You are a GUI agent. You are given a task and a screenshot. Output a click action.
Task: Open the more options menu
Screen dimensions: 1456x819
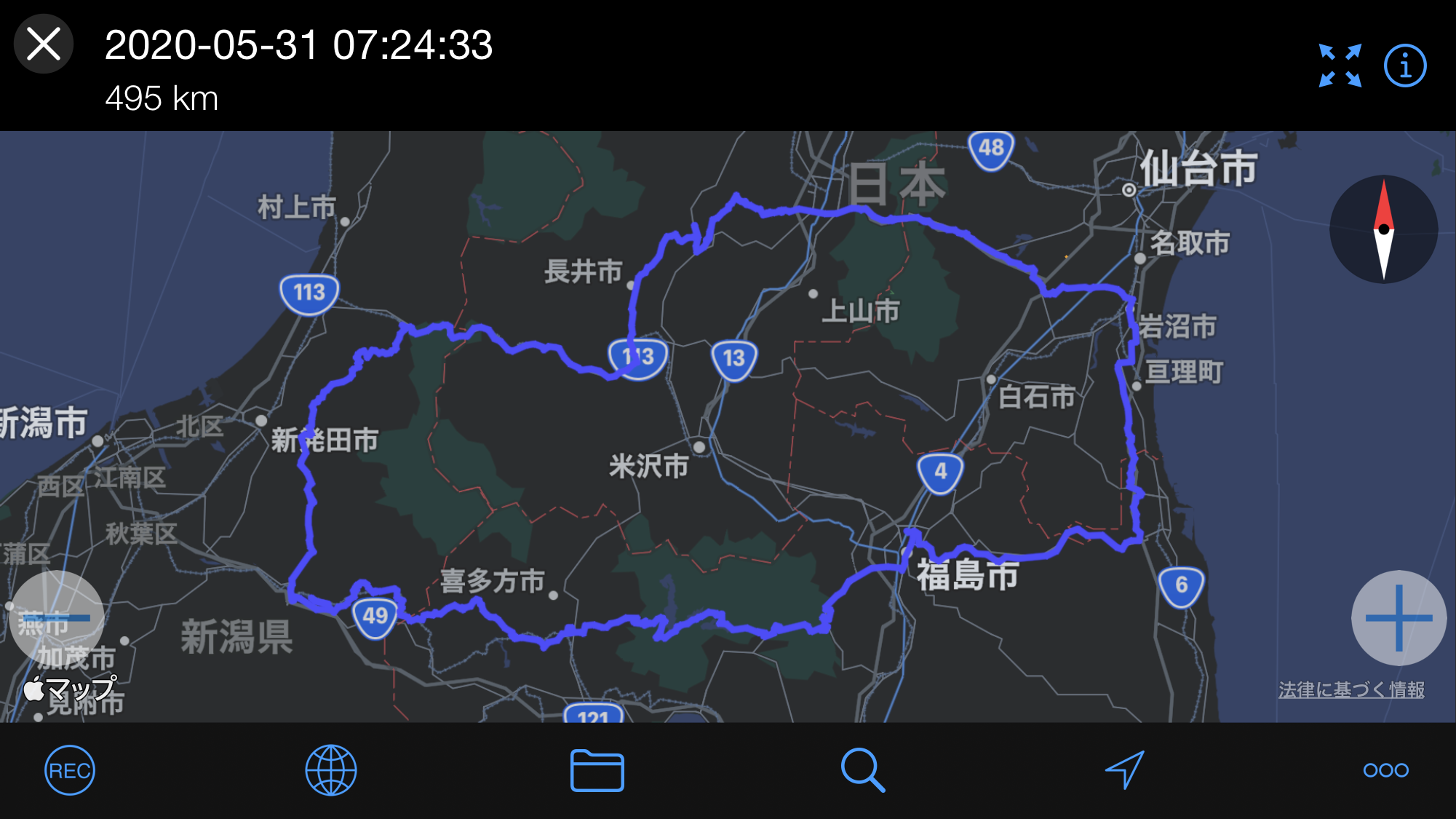[x=1385, y=770]
